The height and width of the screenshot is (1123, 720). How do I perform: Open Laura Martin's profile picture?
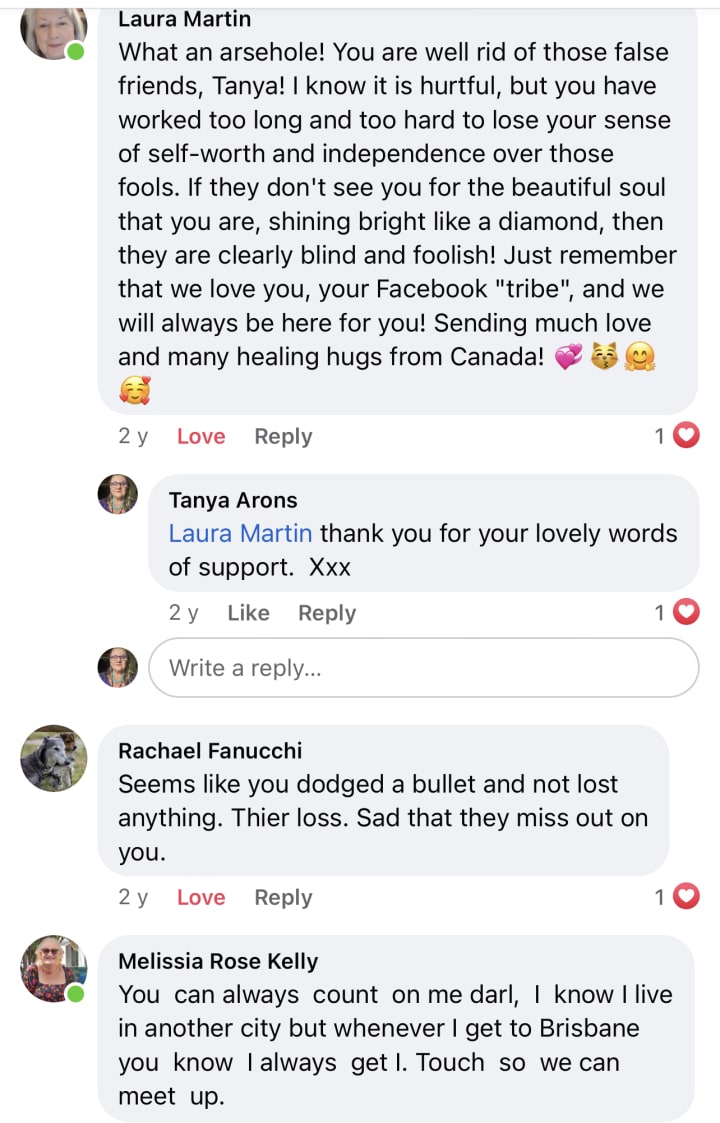tap(52, 30)
